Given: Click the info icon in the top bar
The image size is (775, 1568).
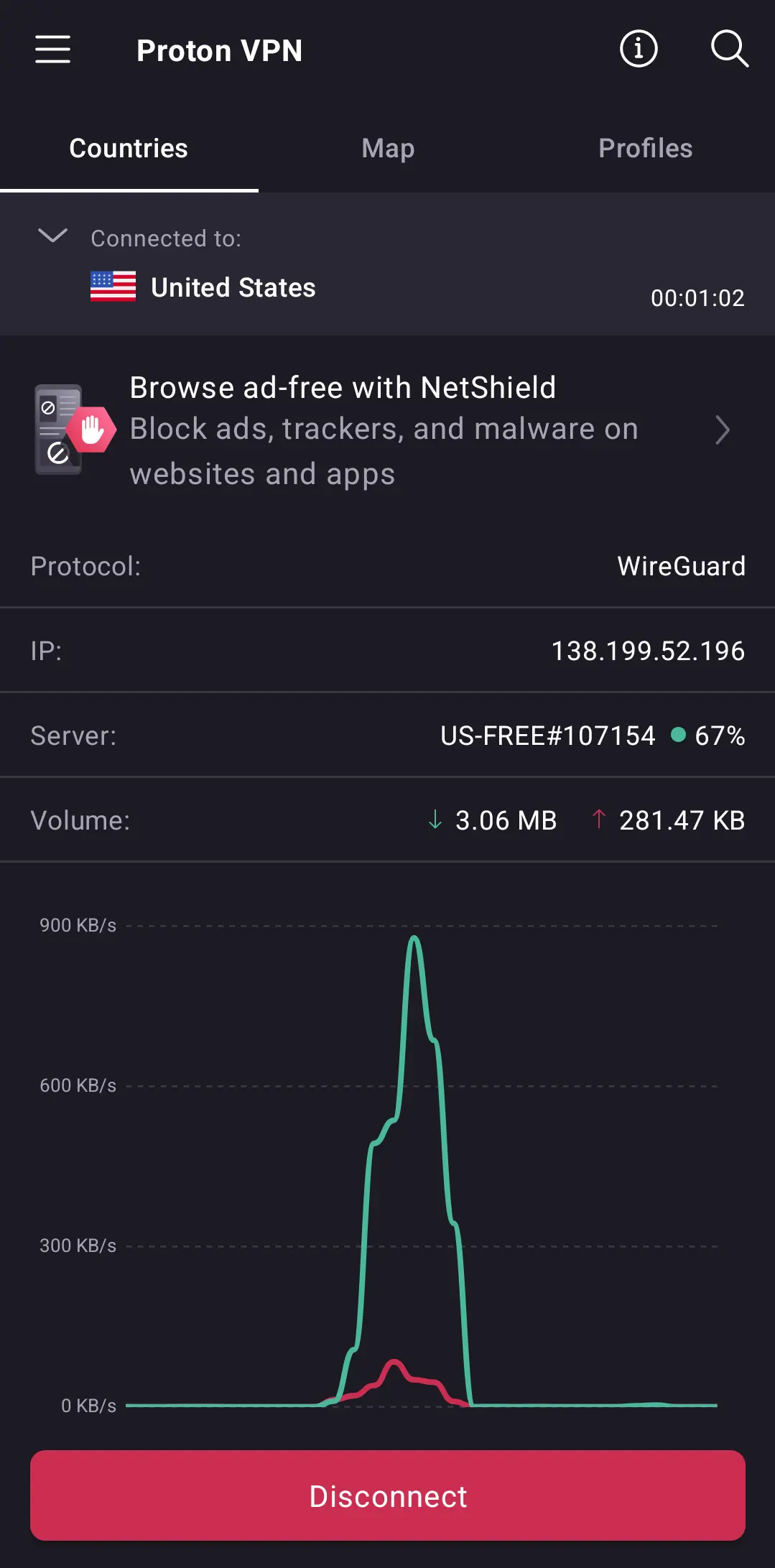Looking at the screenshot, I should point(638,50).
